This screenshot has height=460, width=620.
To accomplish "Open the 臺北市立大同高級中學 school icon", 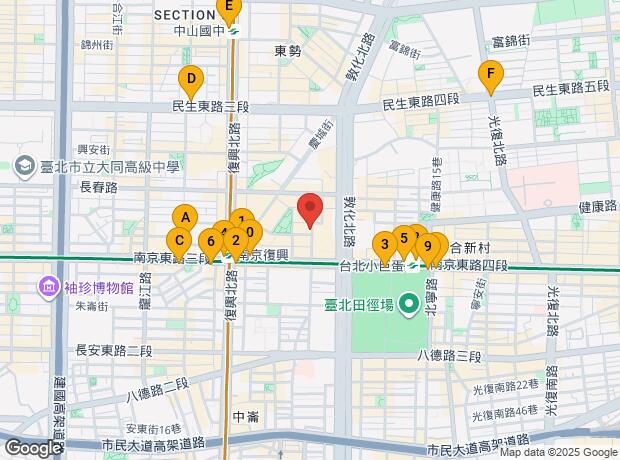I will [x=25, y=167].
